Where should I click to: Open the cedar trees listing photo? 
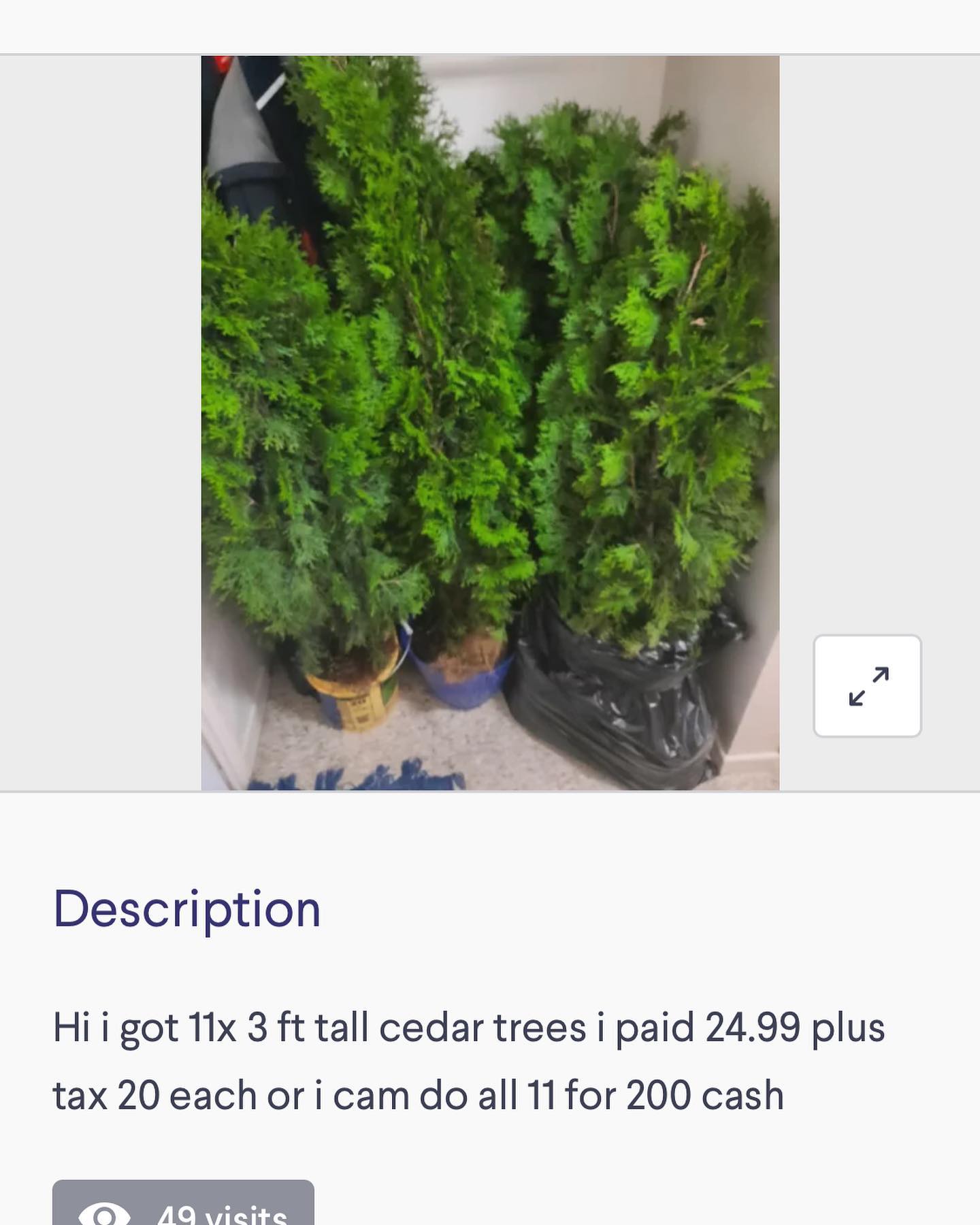[x=490, y=422]
